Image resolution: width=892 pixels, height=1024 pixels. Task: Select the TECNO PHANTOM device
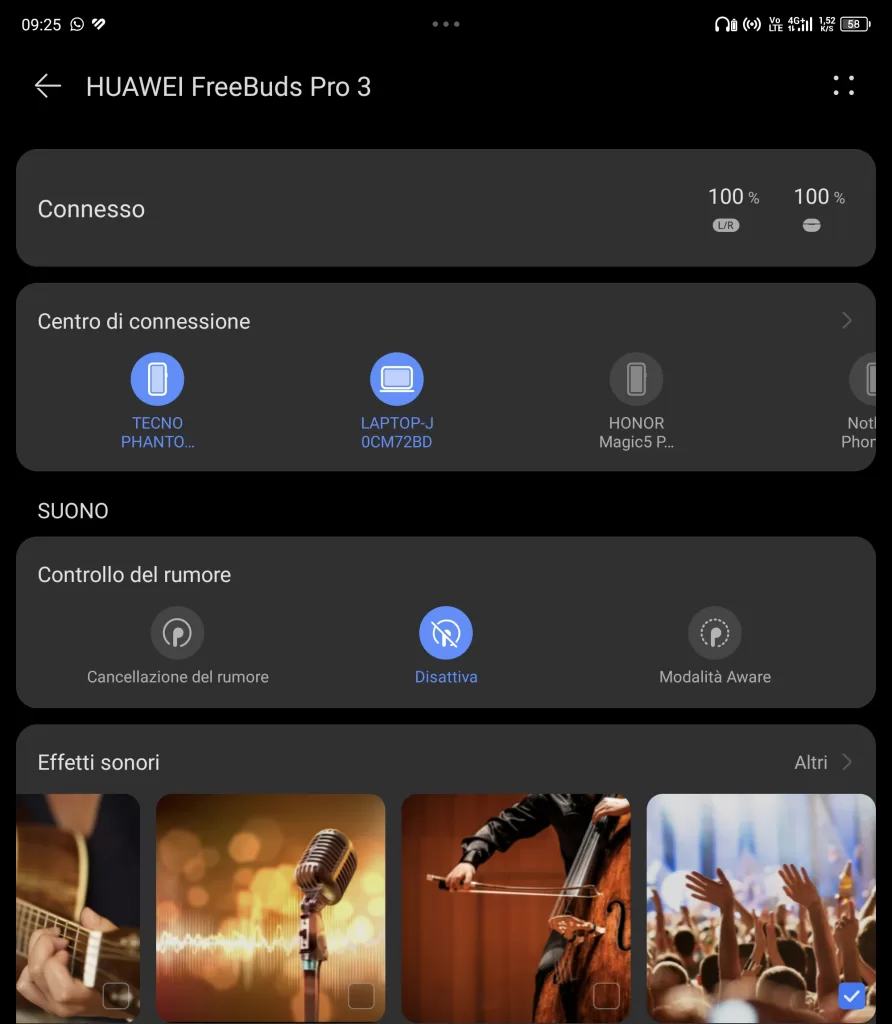pos(157,380)
